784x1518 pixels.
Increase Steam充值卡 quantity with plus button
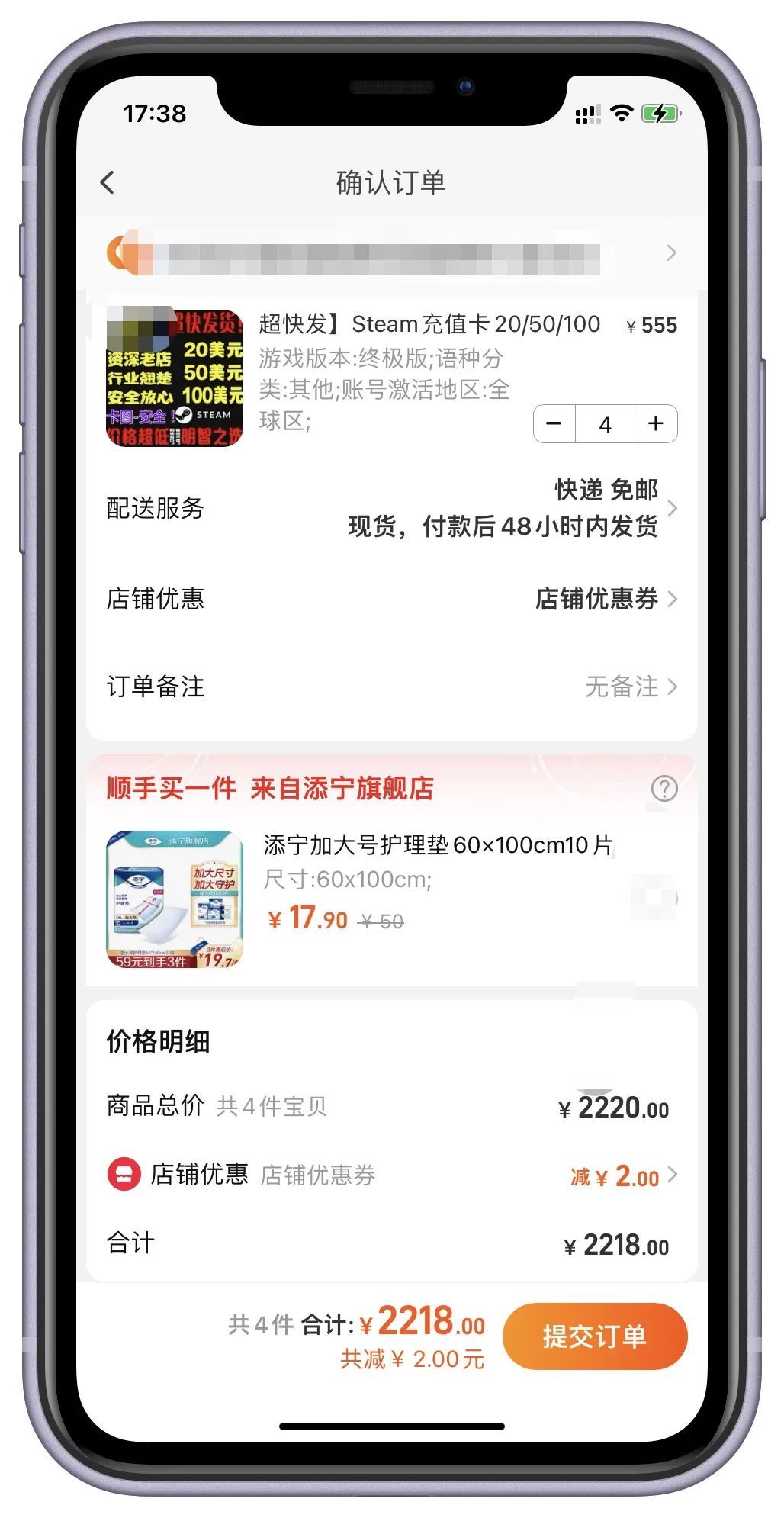coord(656,424)
